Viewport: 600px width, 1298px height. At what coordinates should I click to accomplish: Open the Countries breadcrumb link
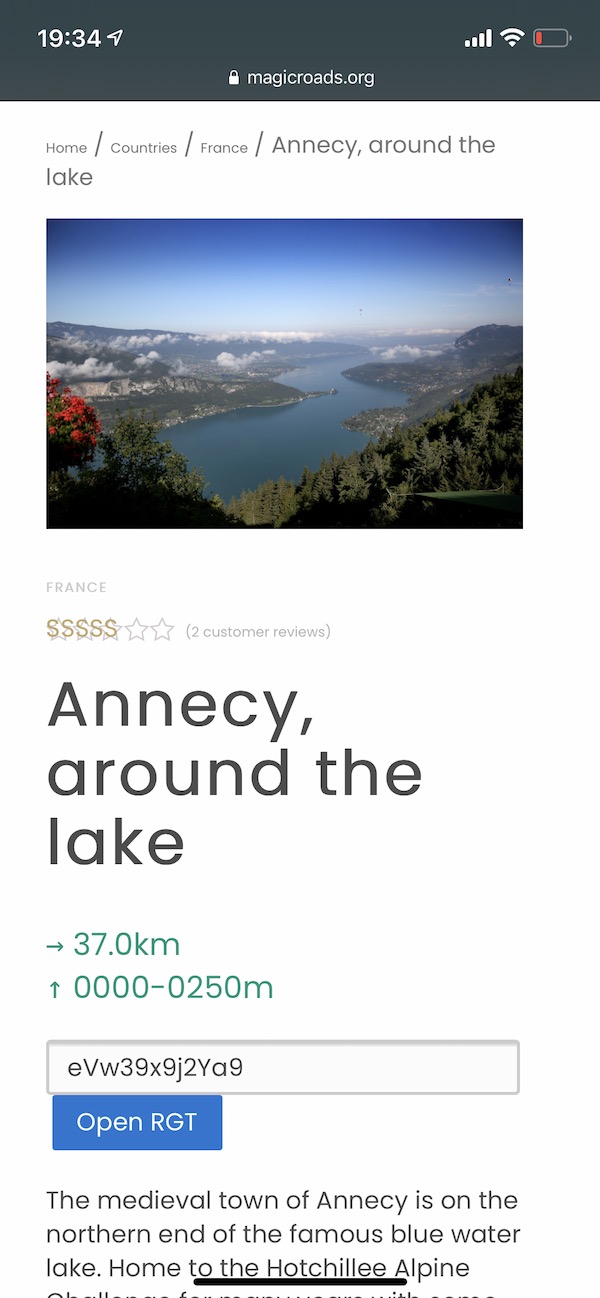pos(143,148)
